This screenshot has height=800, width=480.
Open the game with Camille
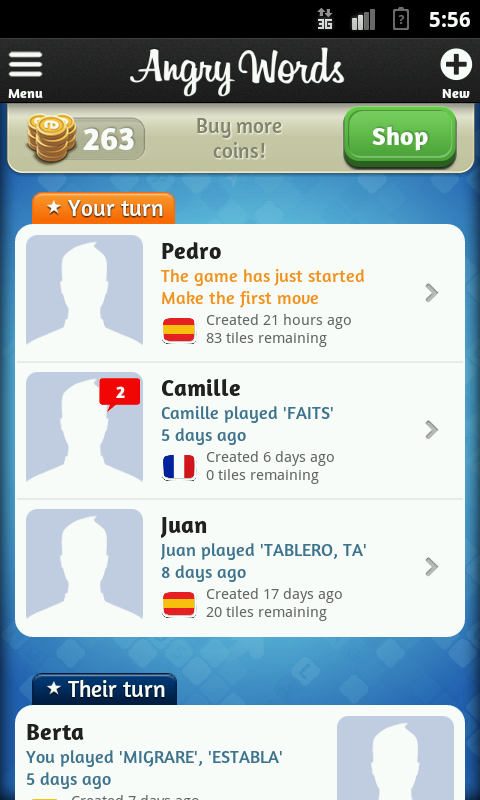(240, 431)
